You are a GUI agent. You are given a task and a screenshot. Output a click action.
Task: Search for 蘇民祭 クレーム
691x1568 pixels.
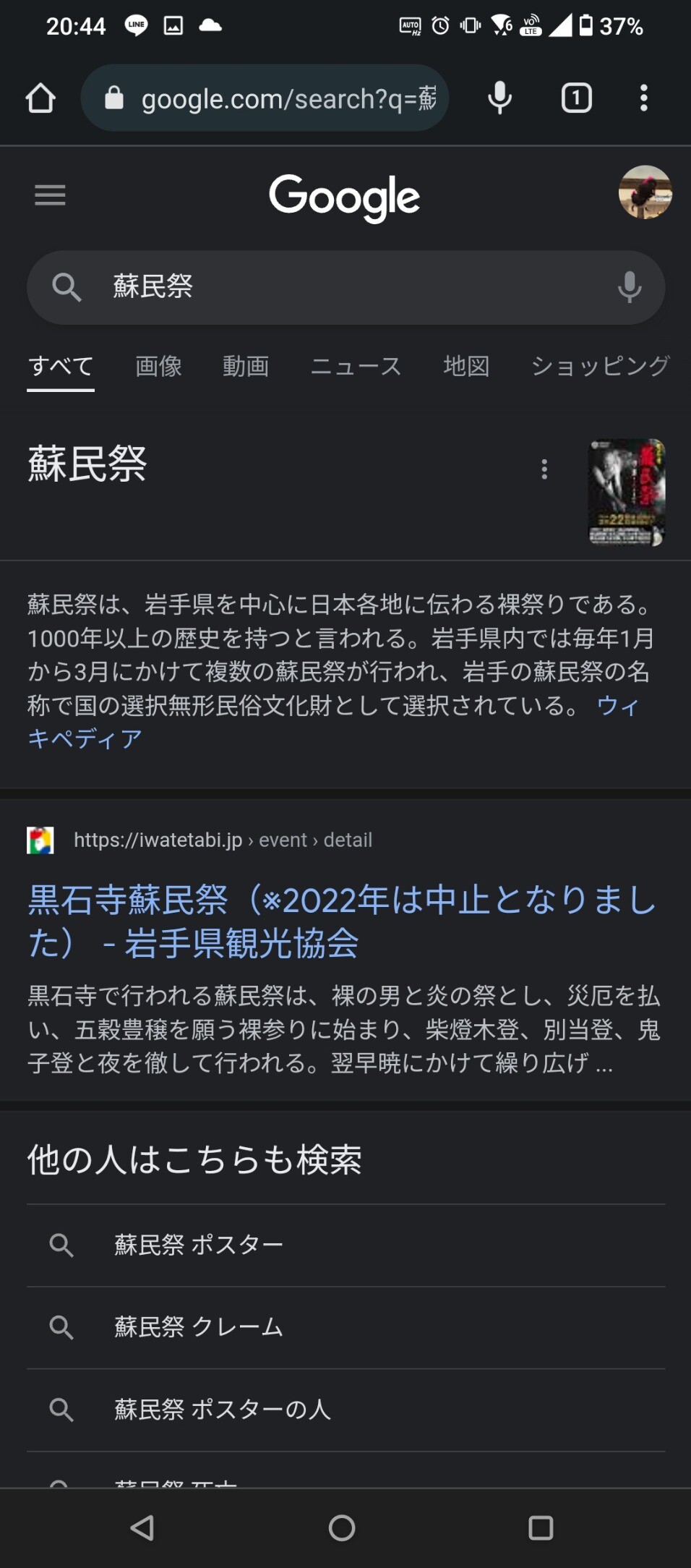pos(199,1326)
